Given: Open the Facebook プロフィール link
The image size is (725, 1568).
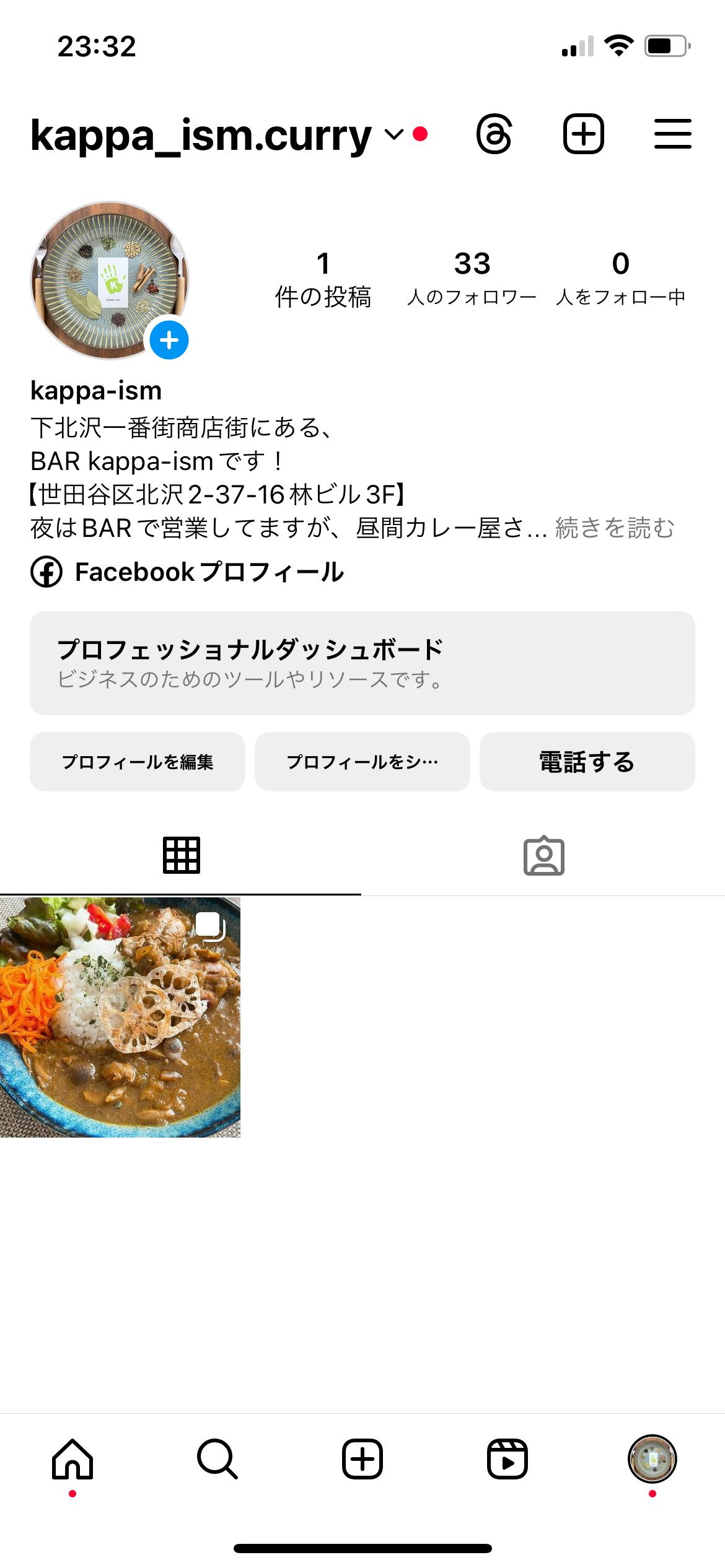Looking at the screenshot, I should (208, 572).
